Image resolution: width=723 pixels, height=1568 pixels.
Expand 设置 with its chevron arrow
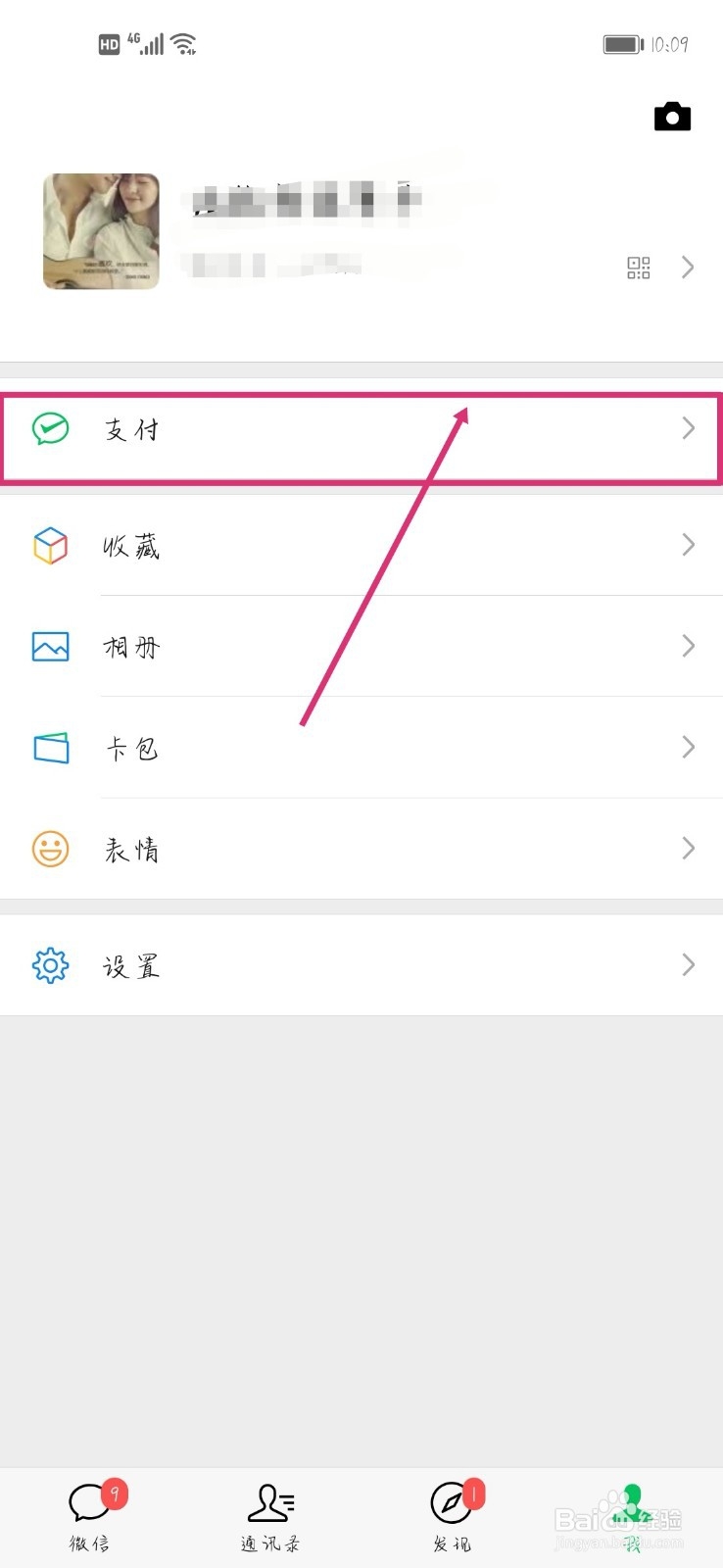coord(688,964)
